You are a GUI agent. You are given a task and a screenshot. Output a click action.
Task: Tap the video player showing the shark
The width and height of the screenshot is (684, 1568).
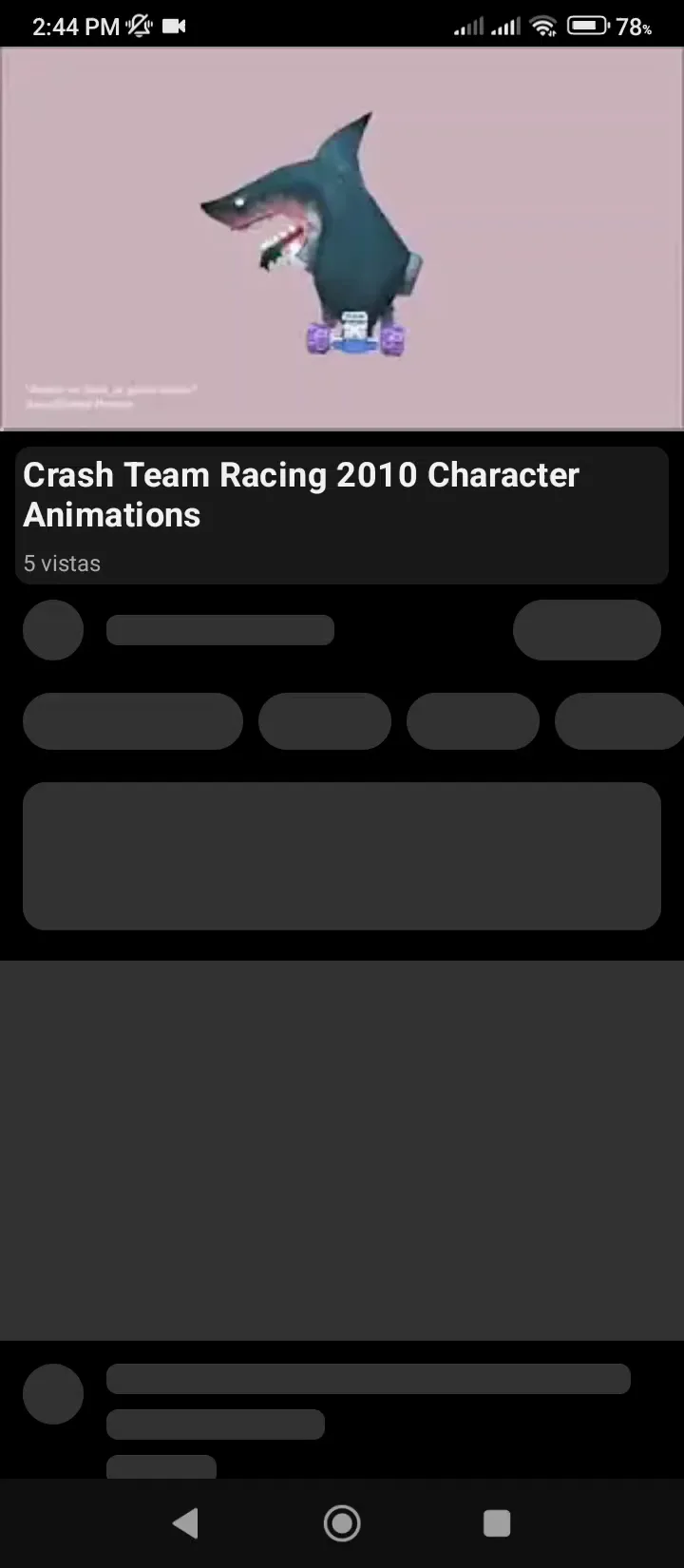pyautogui.click(x=342, y=238)
